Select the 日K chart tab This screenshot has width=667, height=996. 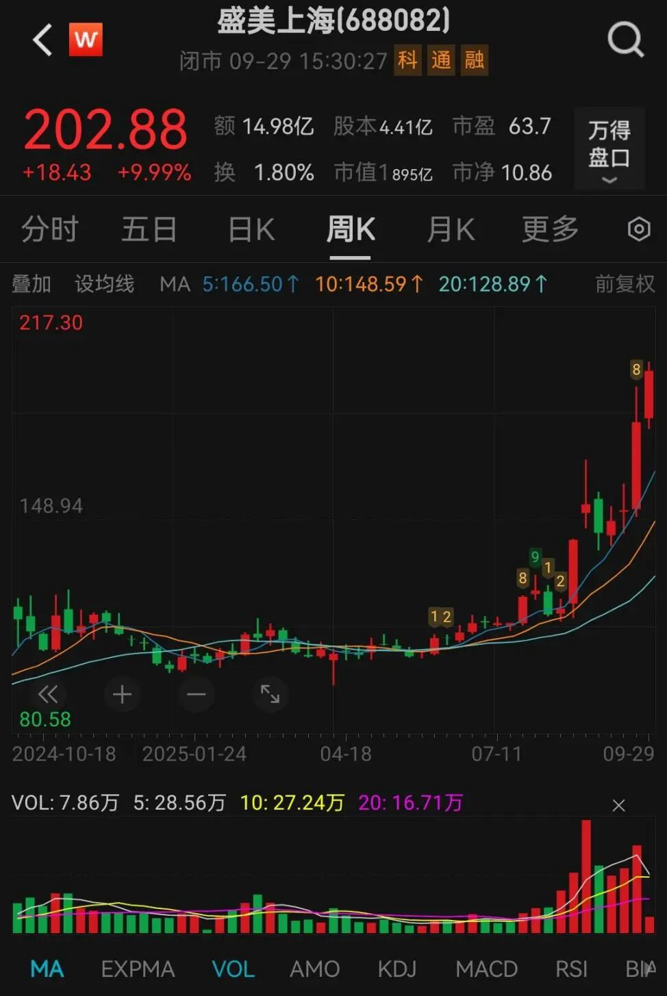tap(250, 230)
